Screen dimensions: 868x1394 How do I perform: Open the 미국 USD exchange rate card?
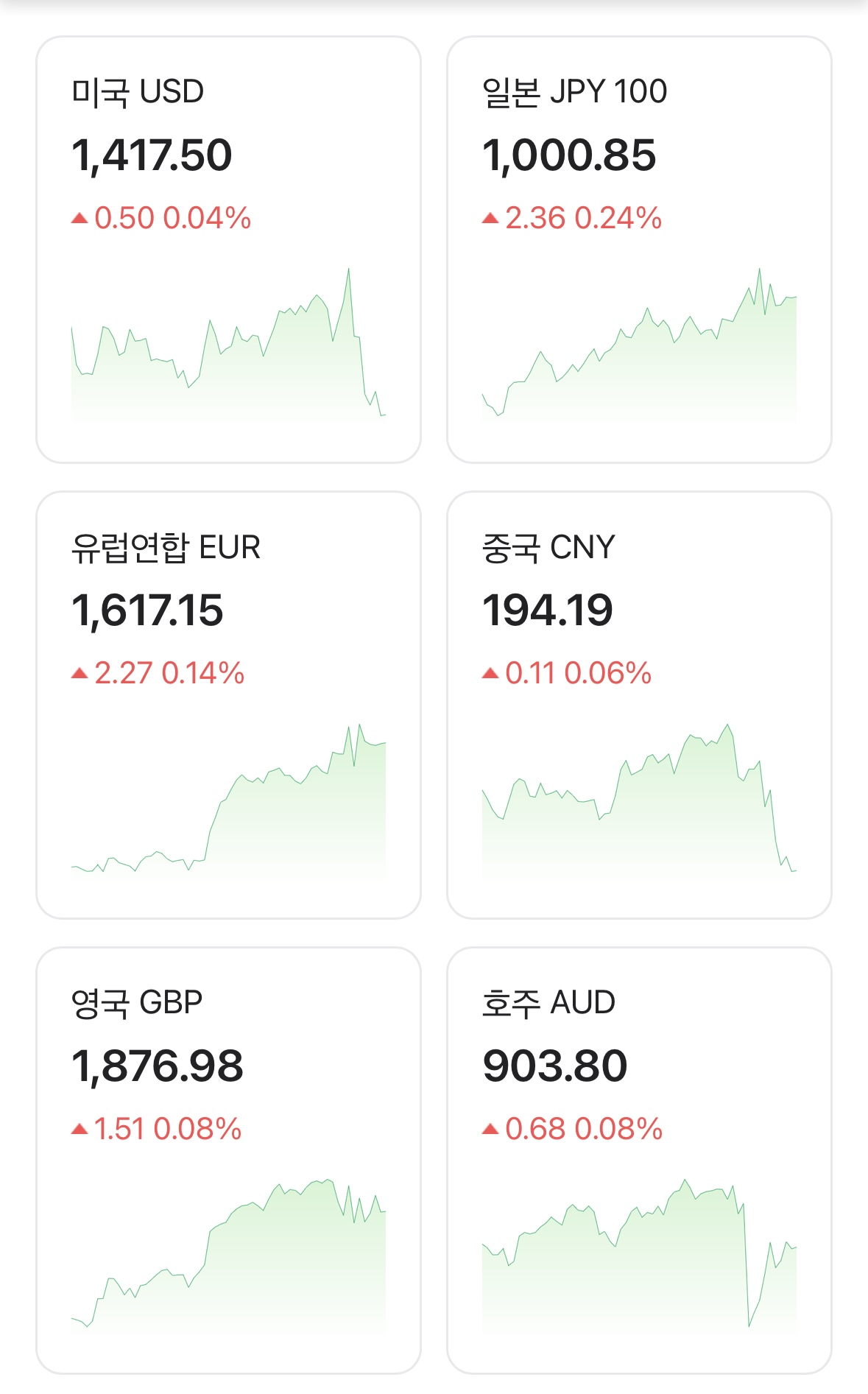click(x=228, y=250)
